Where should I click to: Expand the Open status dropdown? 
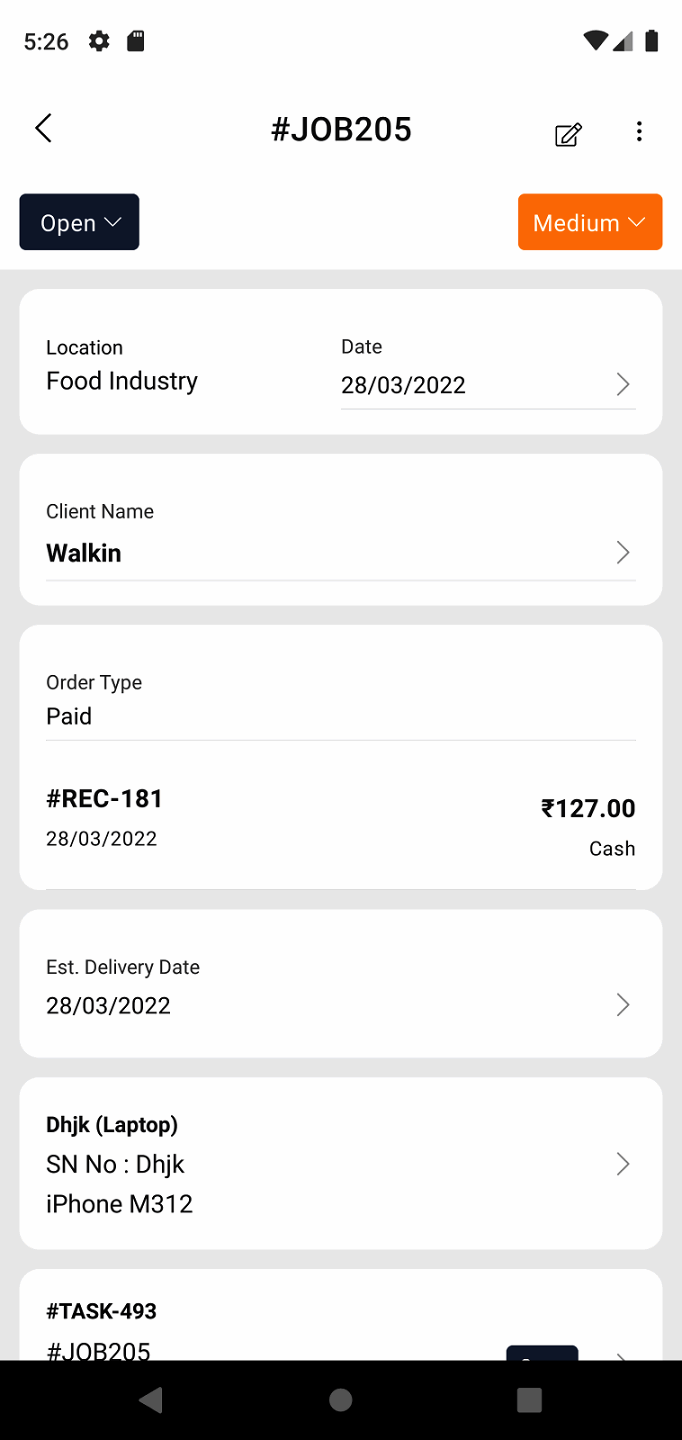point(79,222)
